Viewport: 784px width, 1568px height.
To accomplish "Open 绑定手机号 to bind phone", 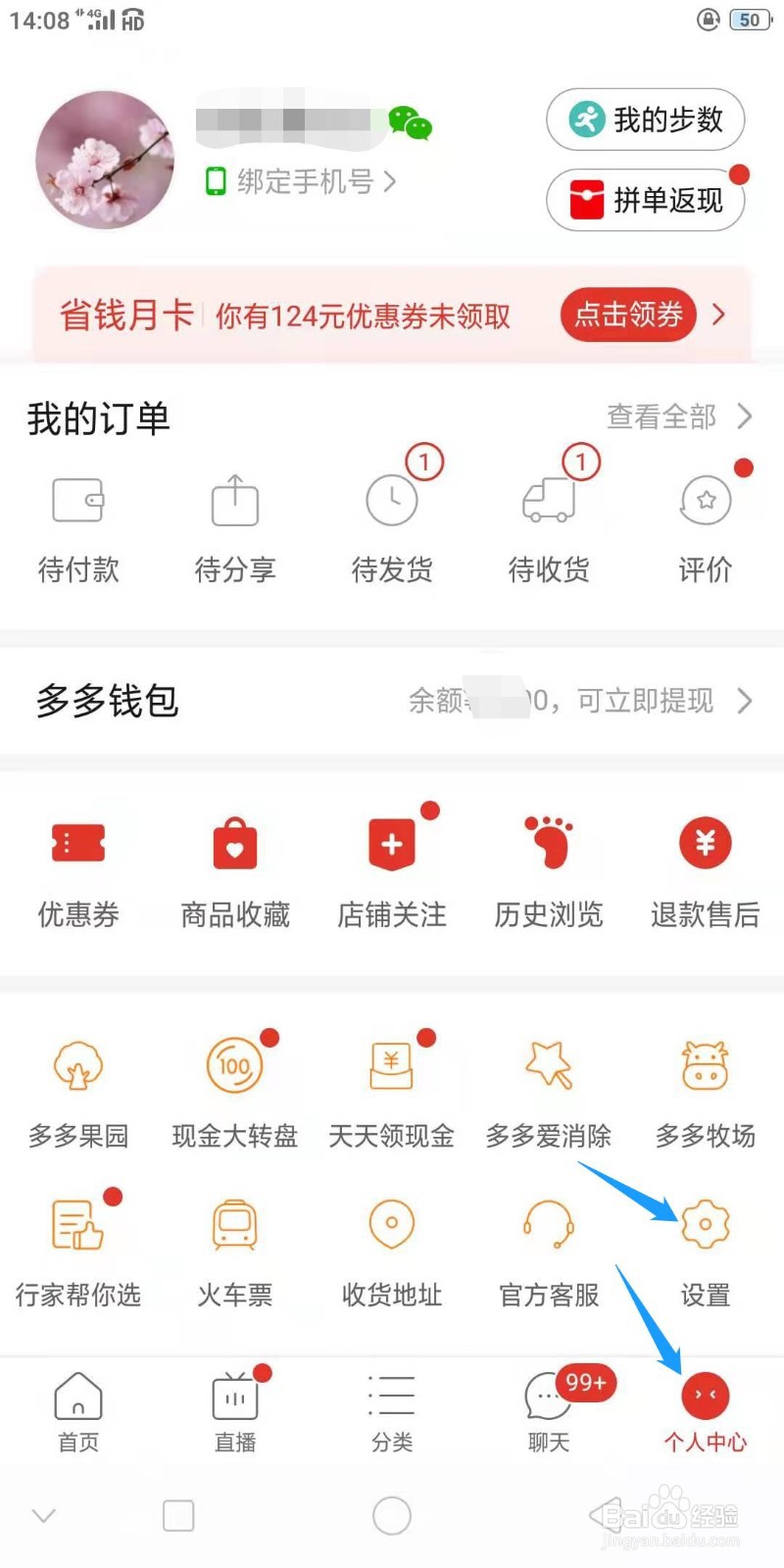I will 300,181.
